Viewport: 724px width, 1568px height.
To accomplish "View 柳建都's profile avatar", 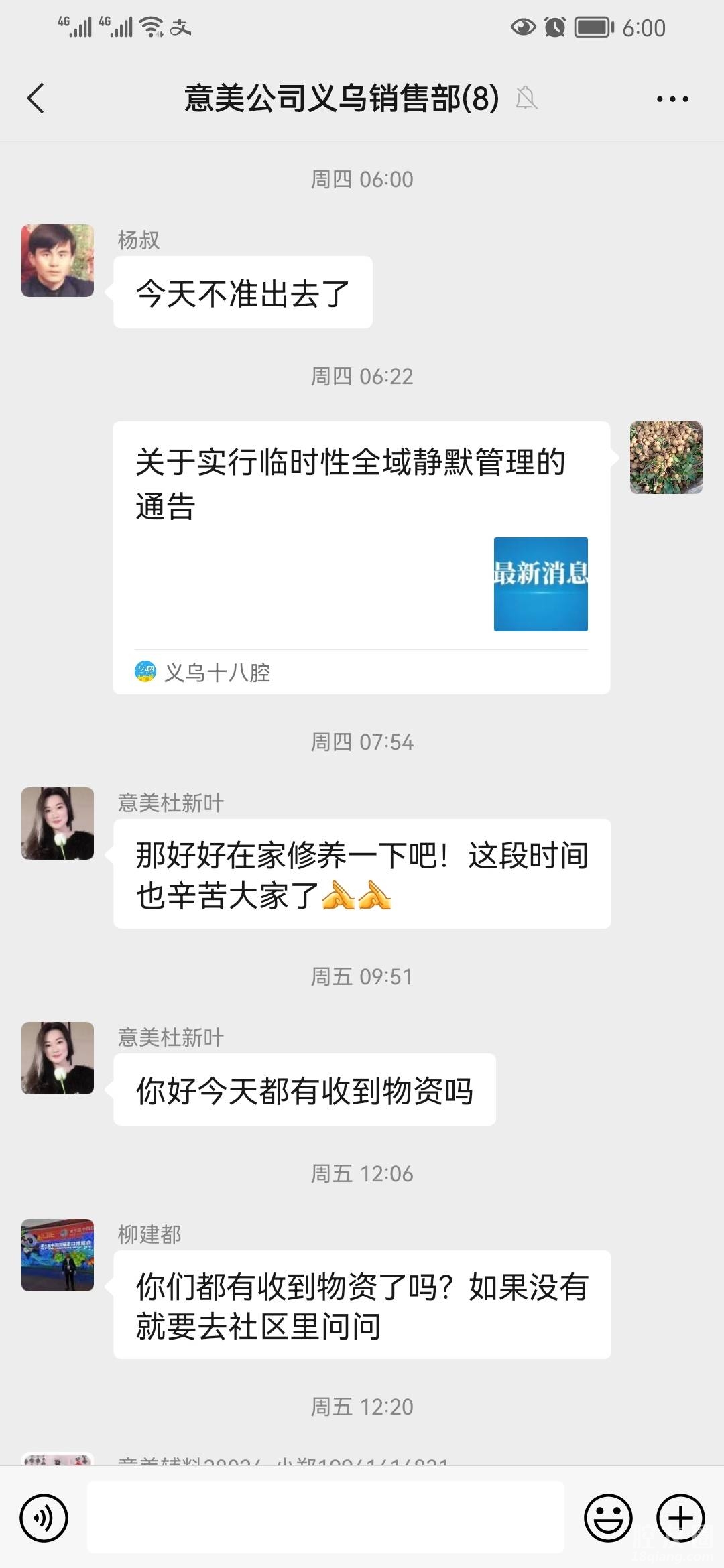I will click(58, 1254).
